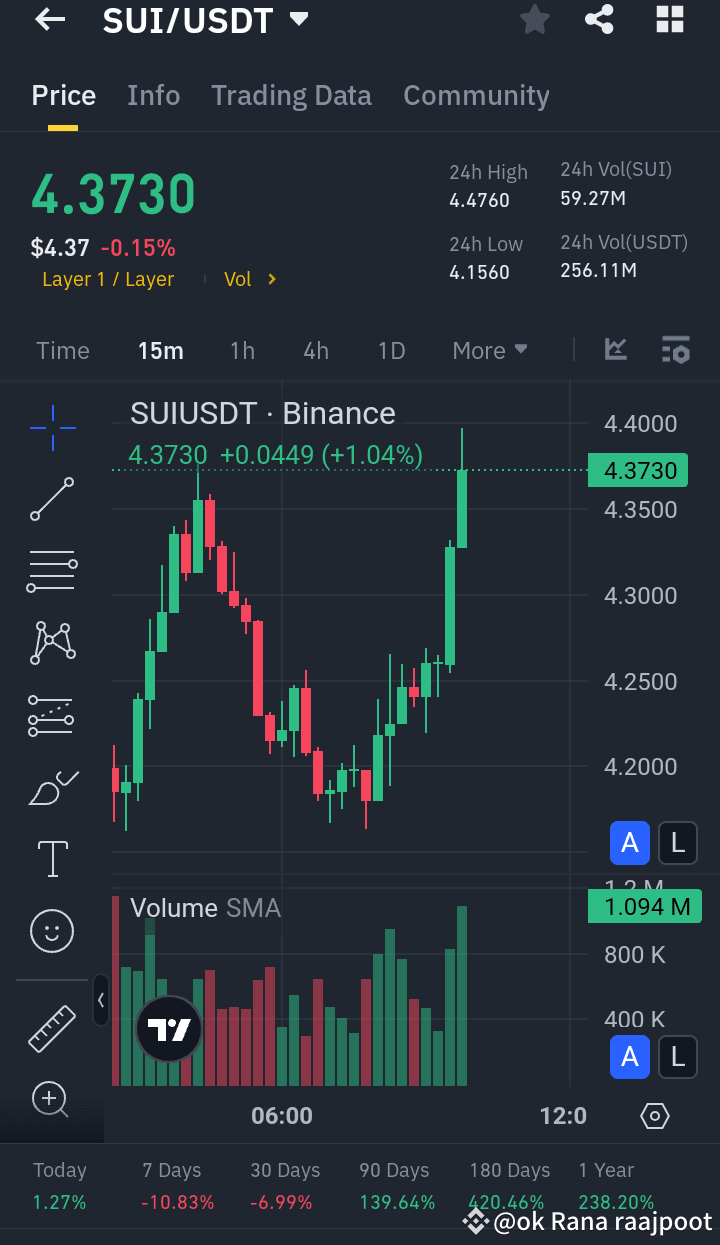Select the curve brush drawing tool

tap(51, 786)
